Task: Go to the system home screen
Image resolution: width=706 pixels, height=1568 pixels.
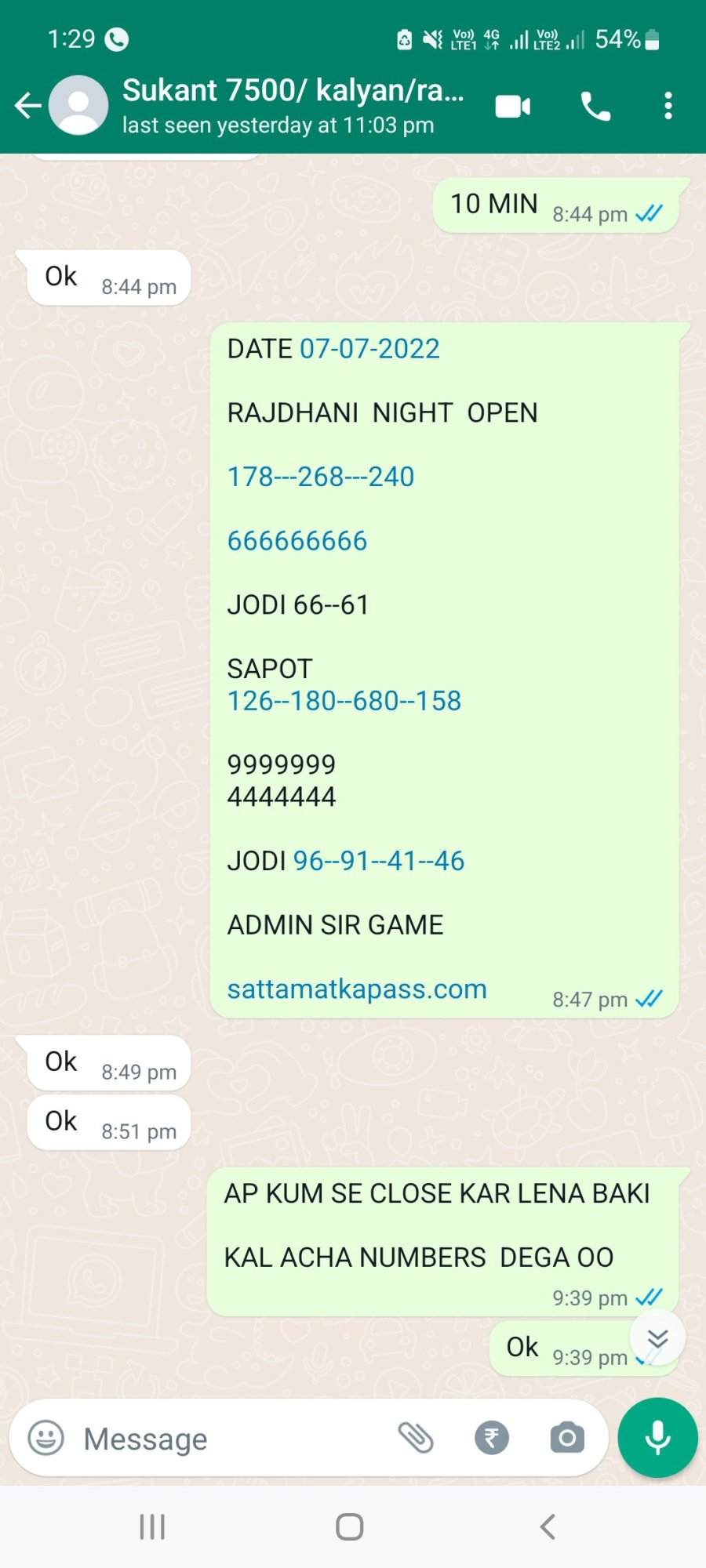Action: (x=350, y=1526)
